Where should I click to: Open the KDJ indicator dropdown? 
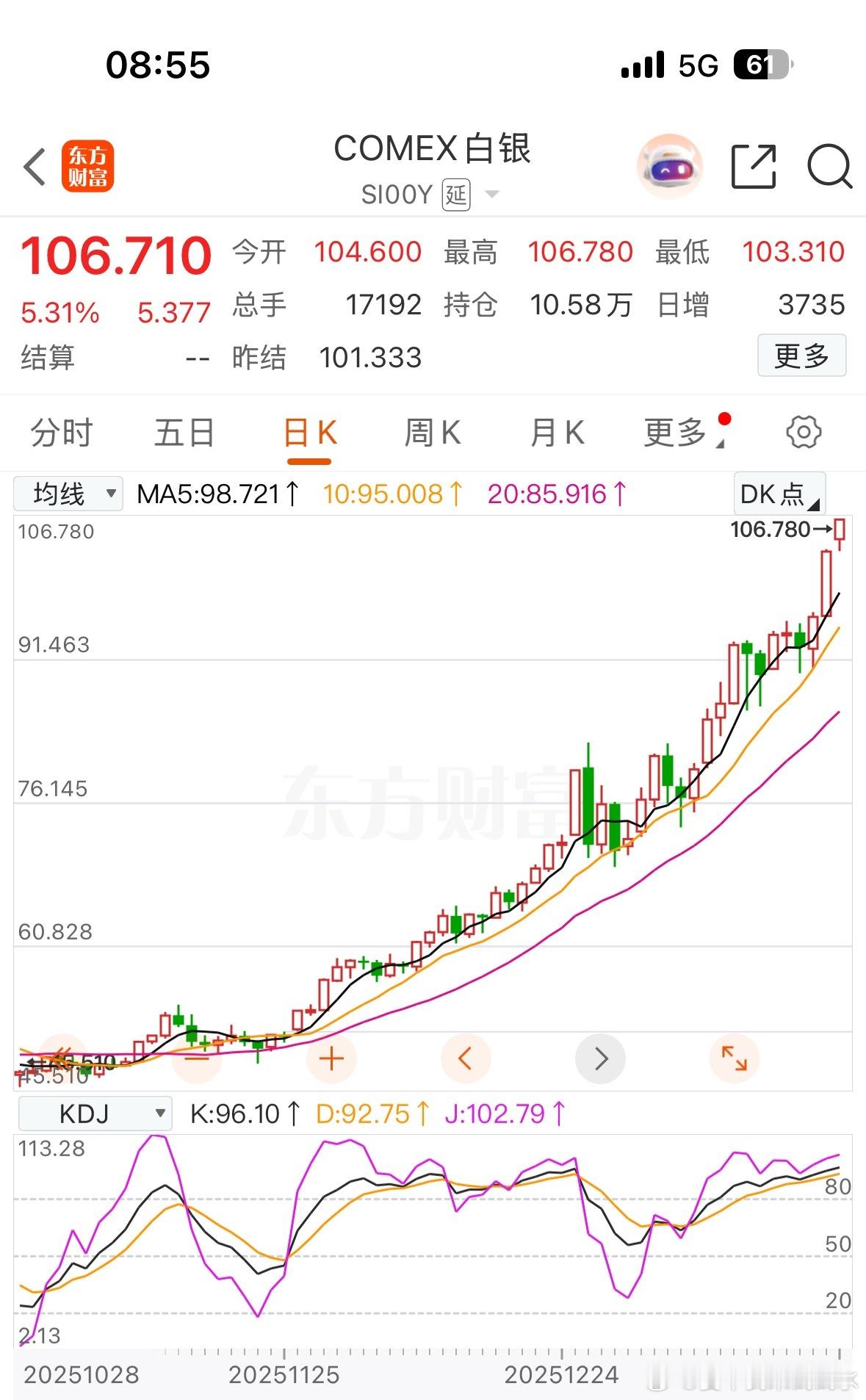(x=94, y=1114)
